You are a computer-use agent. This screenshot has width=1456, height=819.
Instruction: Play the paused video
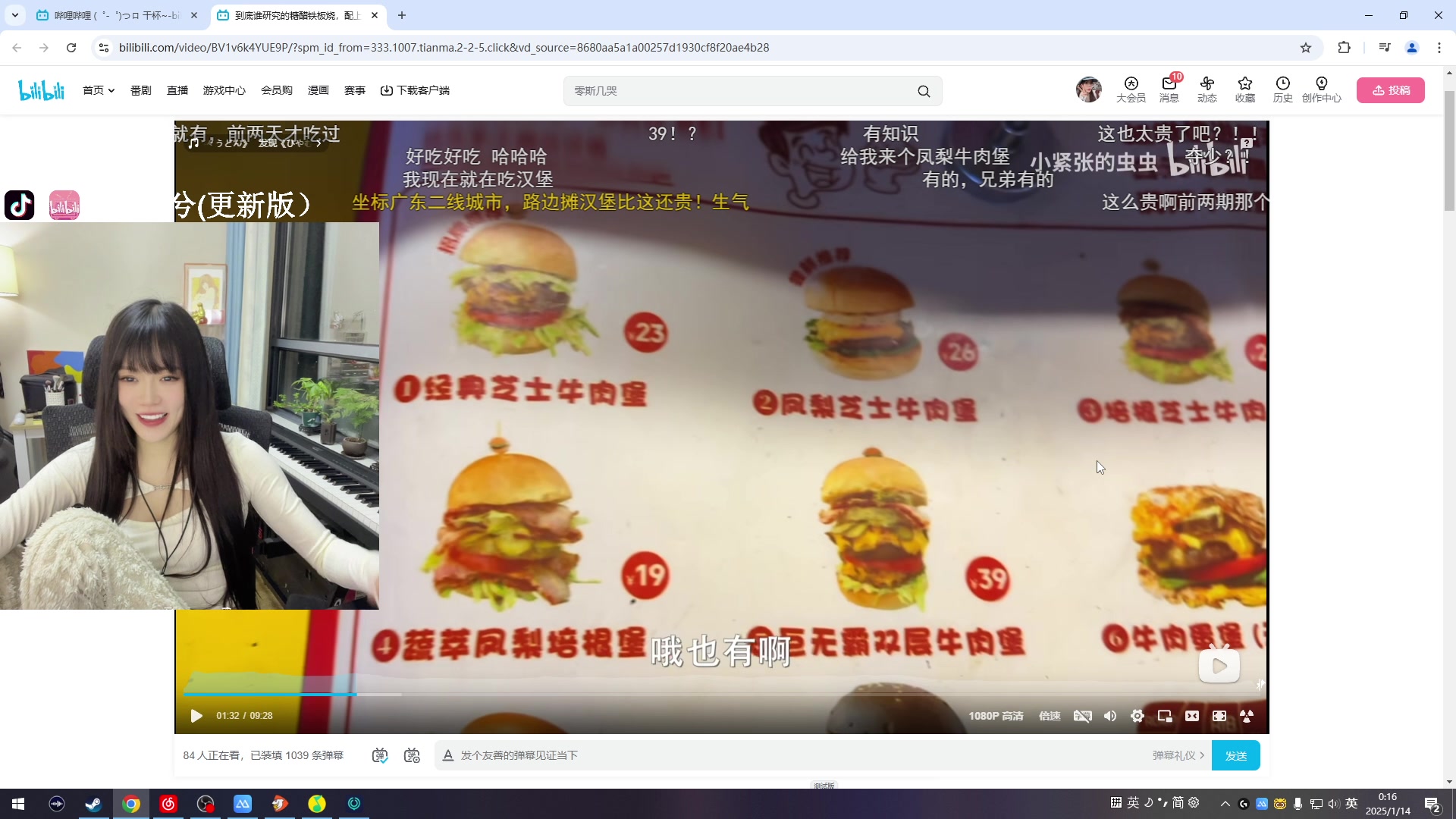[196, 716]
